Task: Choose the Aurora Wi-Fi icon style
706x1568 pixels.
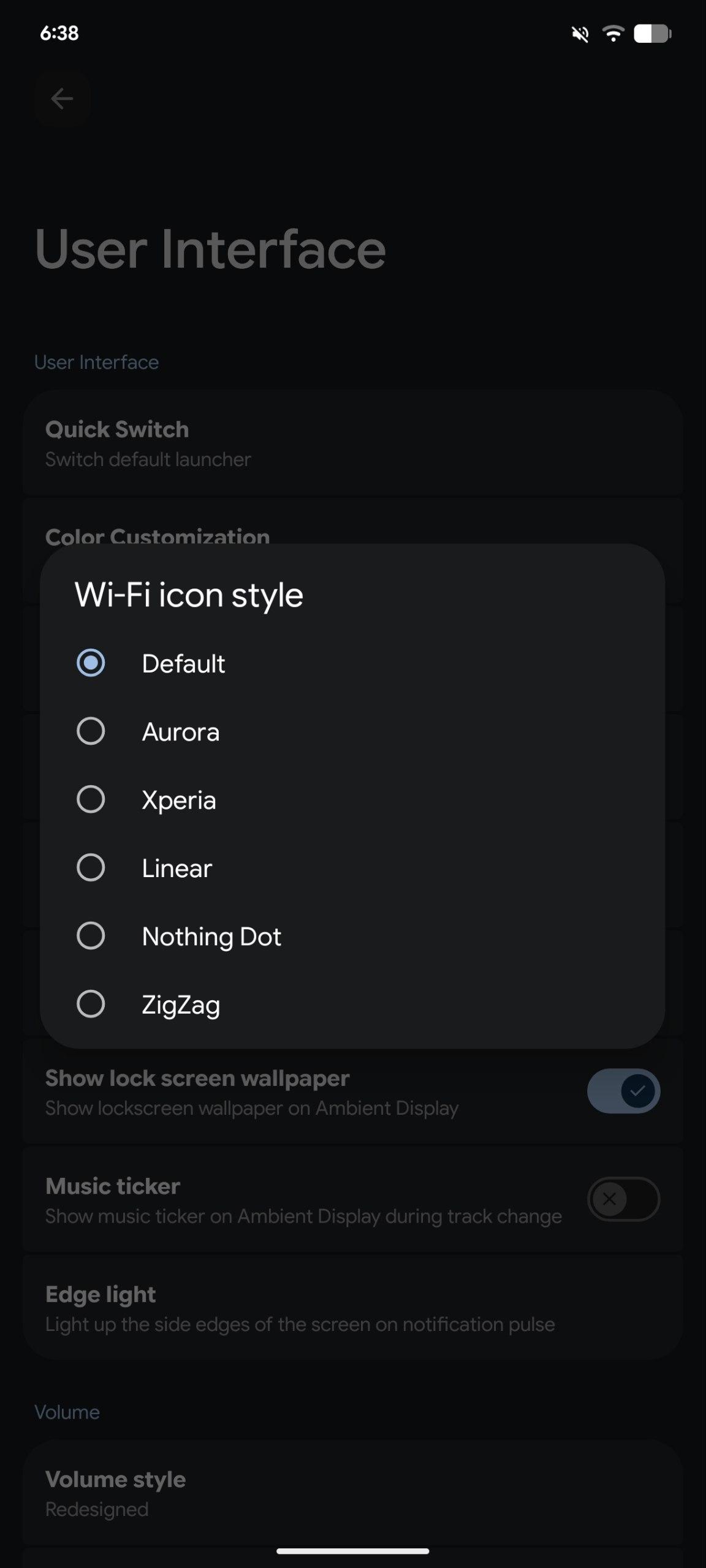Action: [x=91, y=731]
